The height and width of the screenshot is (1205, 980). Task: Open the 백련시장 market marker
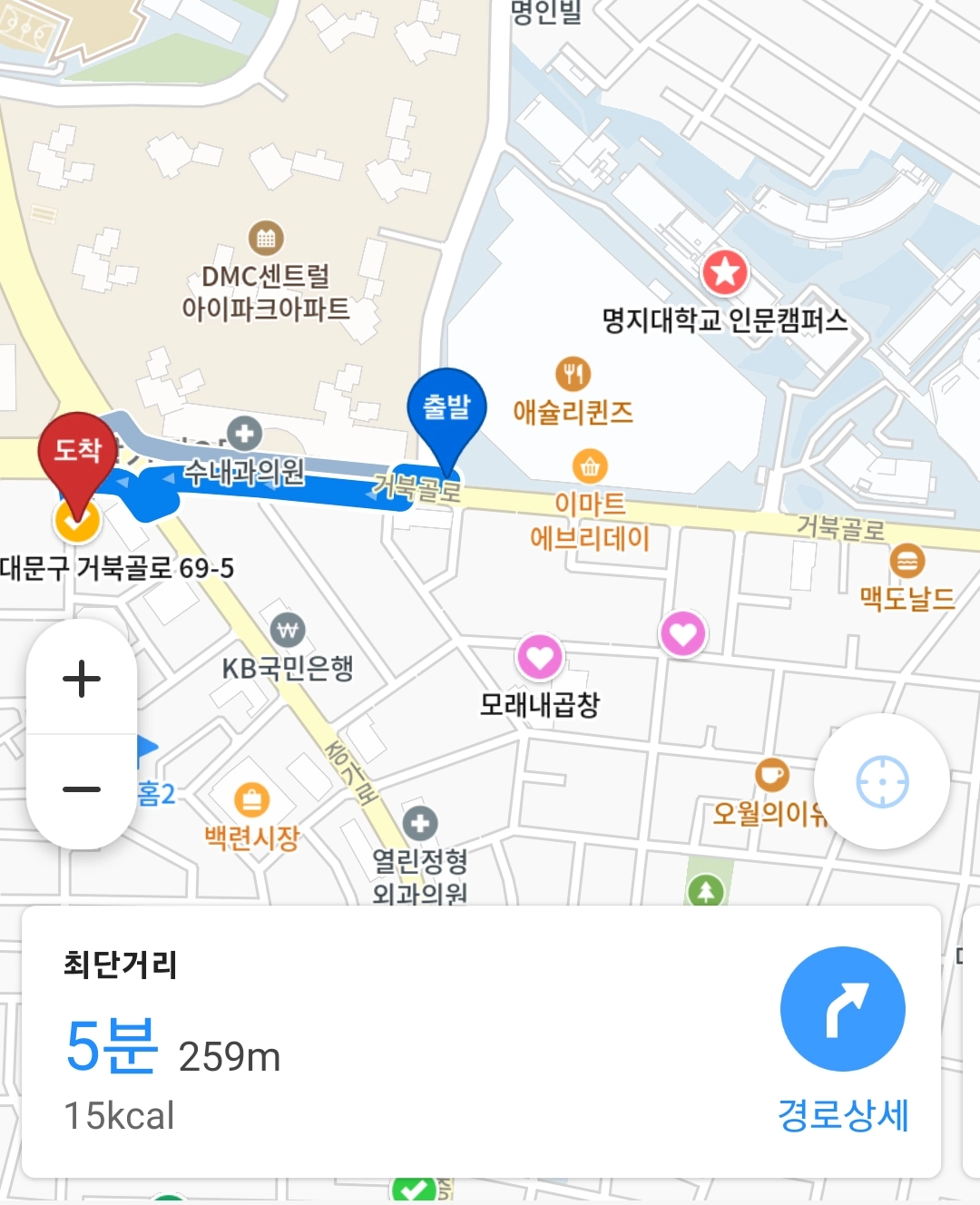pyautogui.click(x=251, y=800)
